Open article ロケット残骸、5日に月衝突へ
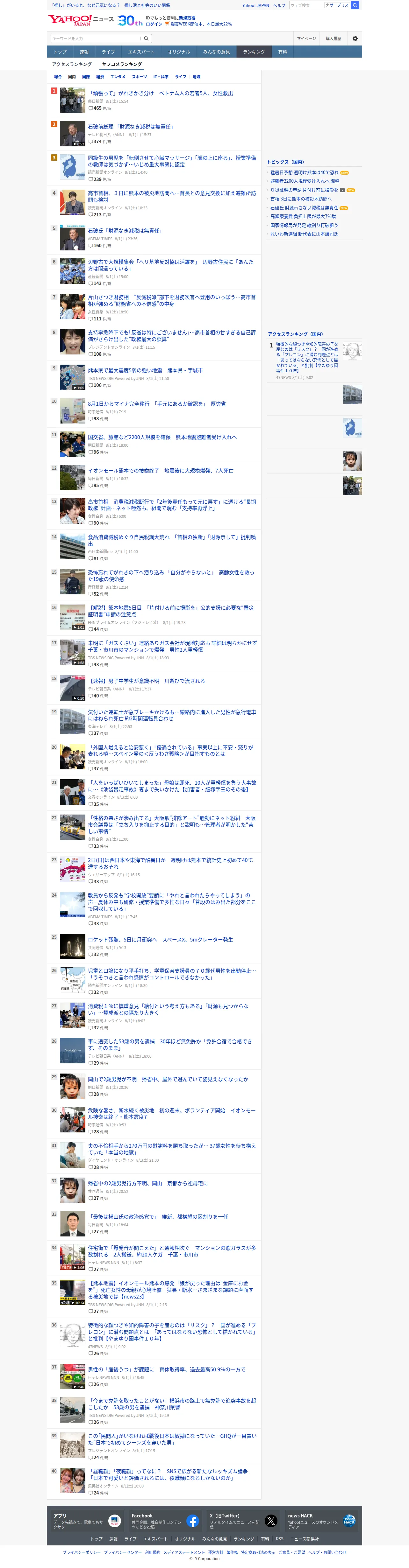409x1568 pixels. coord(160,939)
